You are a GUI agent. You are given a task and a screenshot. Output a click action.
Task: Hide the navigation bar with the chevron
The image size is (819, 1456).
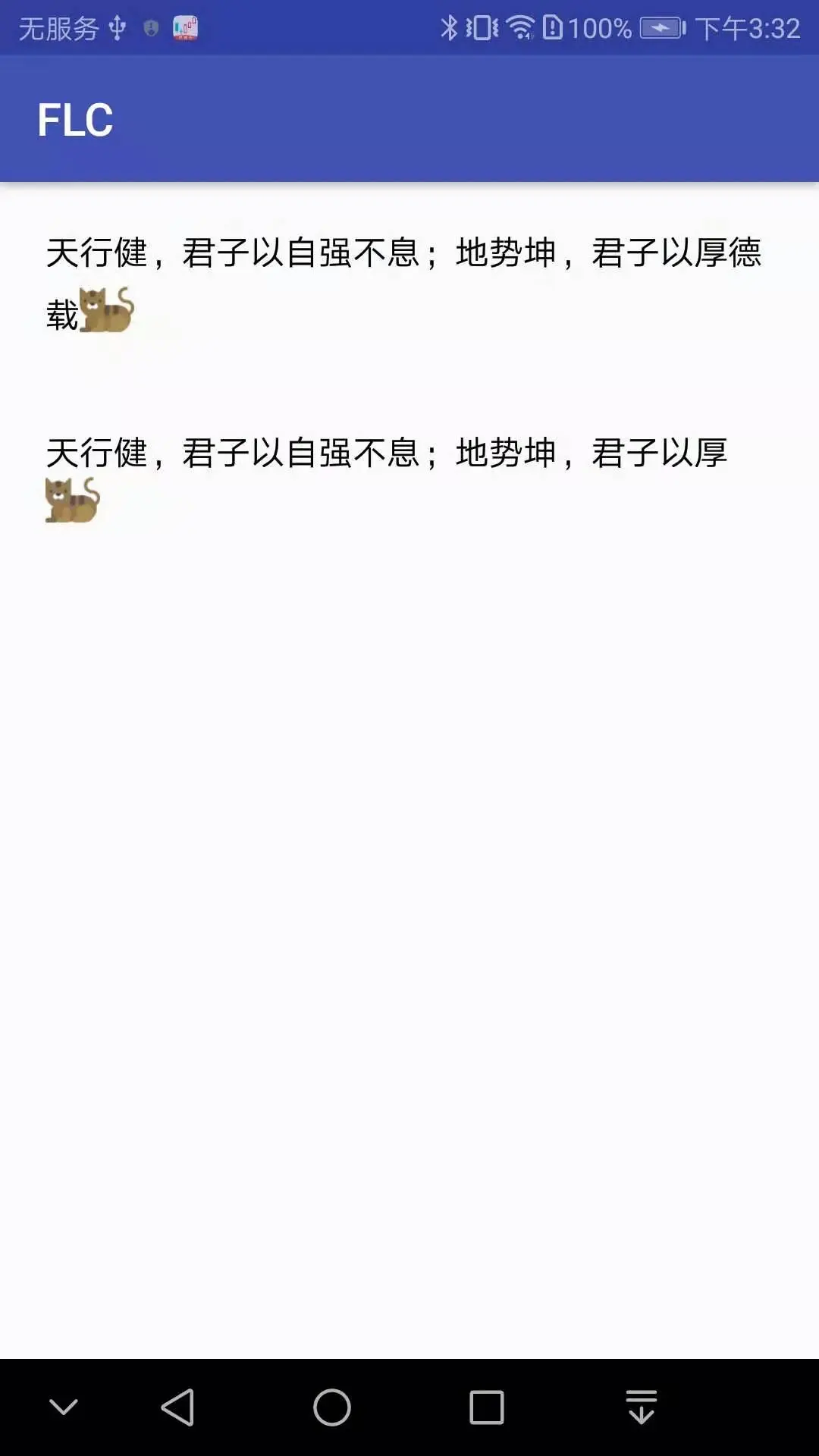click(x=64, y=1407)
